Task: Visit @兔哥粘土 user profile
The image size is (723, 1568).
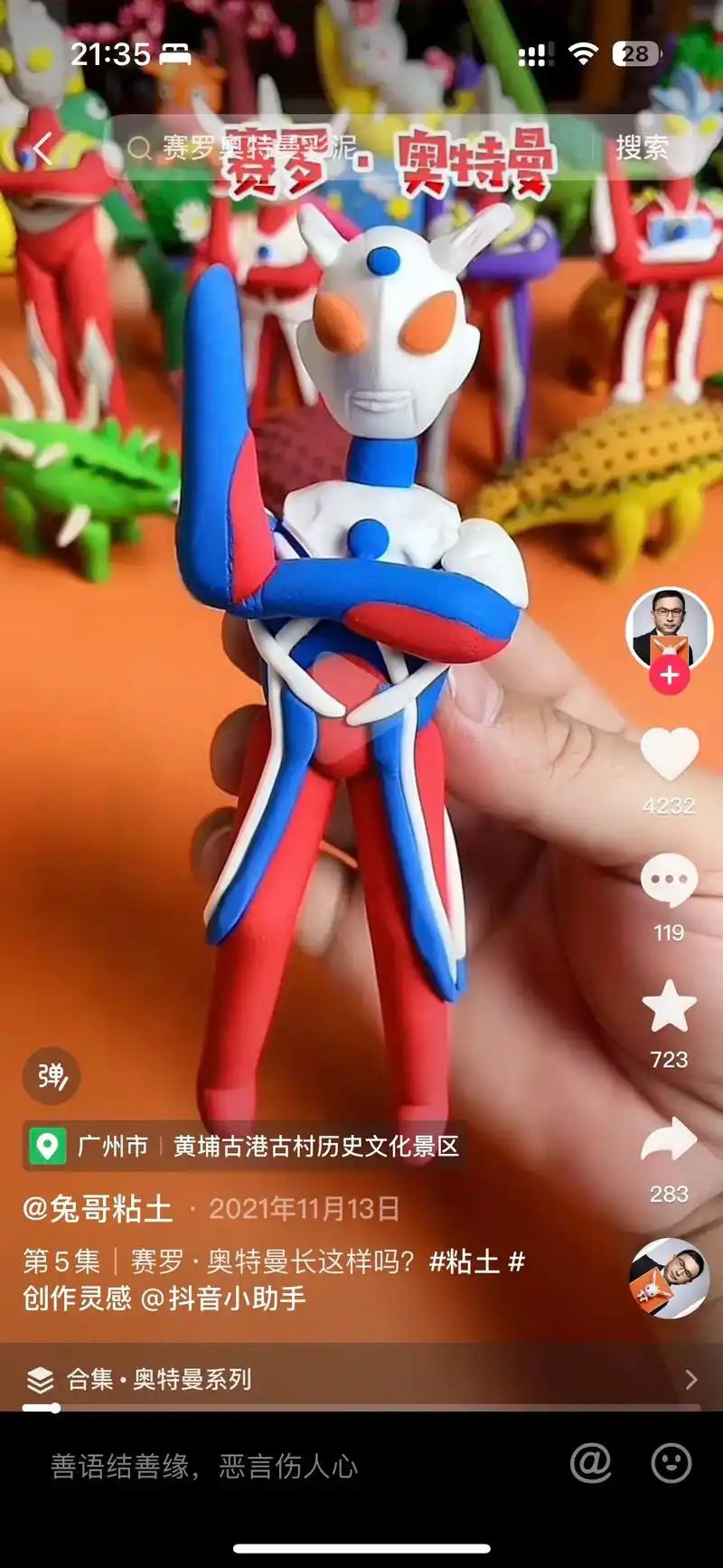Action: [98, 1209]
